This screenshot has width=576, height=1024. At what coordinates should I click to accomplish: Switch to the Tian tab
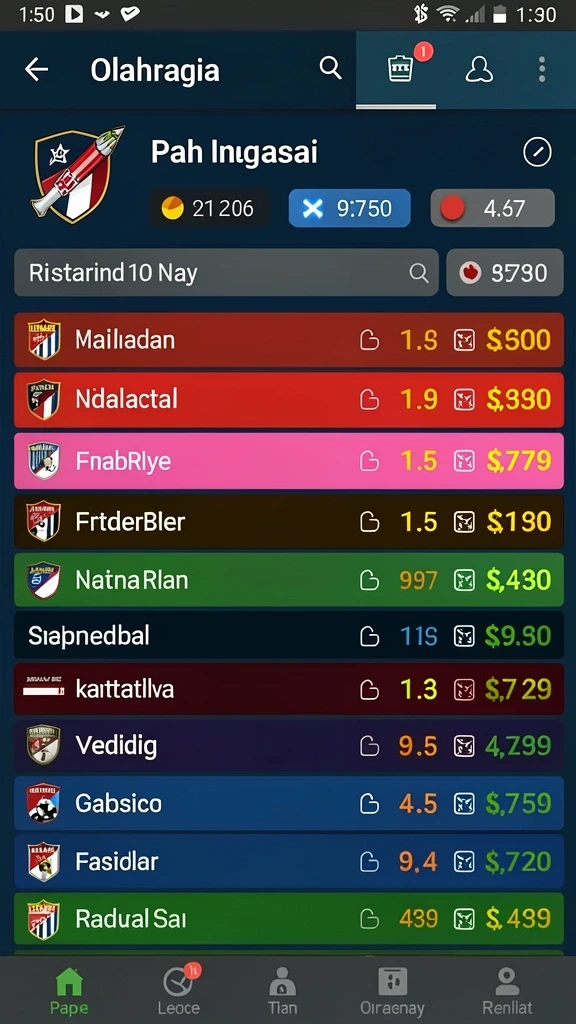(x=283, y=990)
